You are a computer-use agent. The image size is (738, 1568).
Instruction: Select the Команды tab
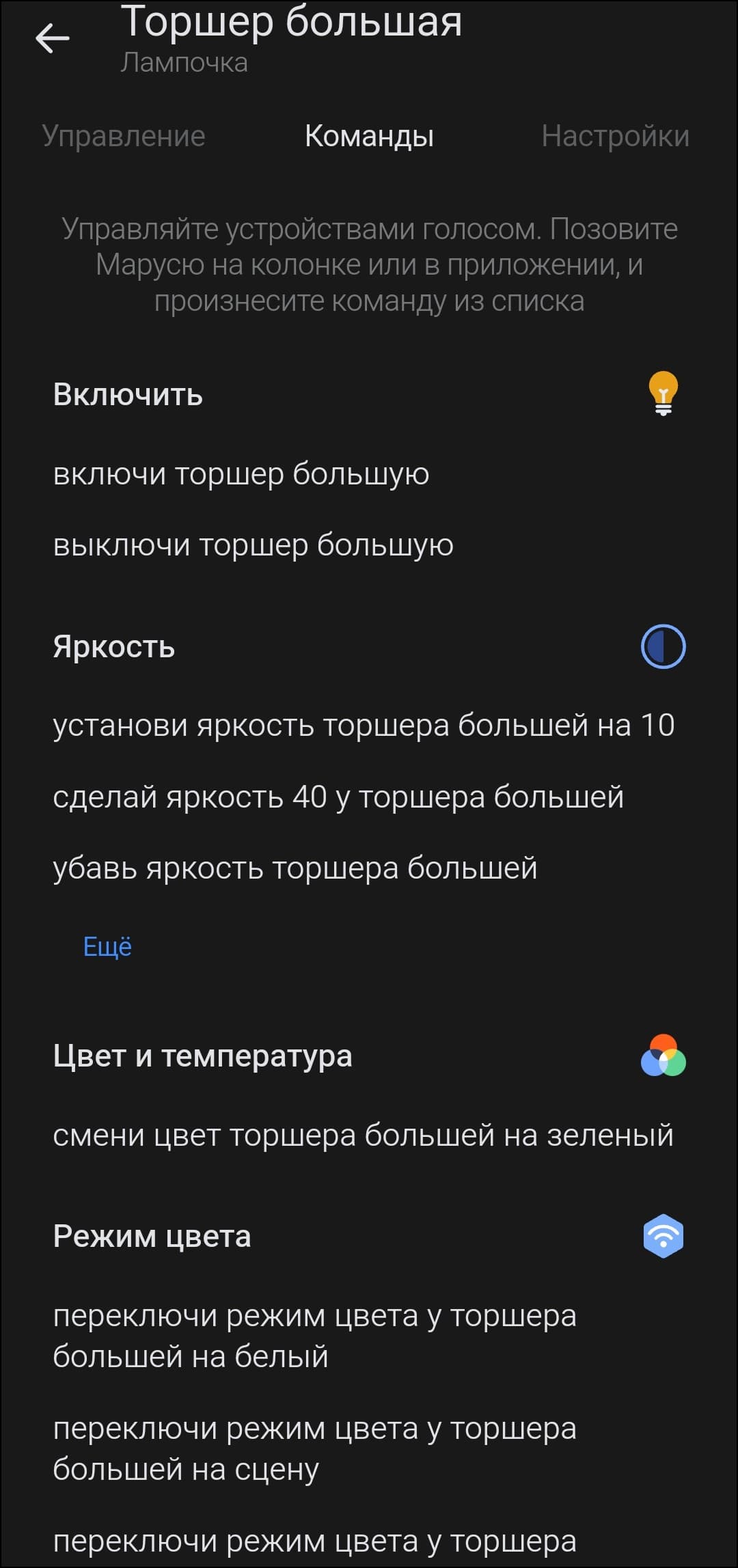point(369,136)
